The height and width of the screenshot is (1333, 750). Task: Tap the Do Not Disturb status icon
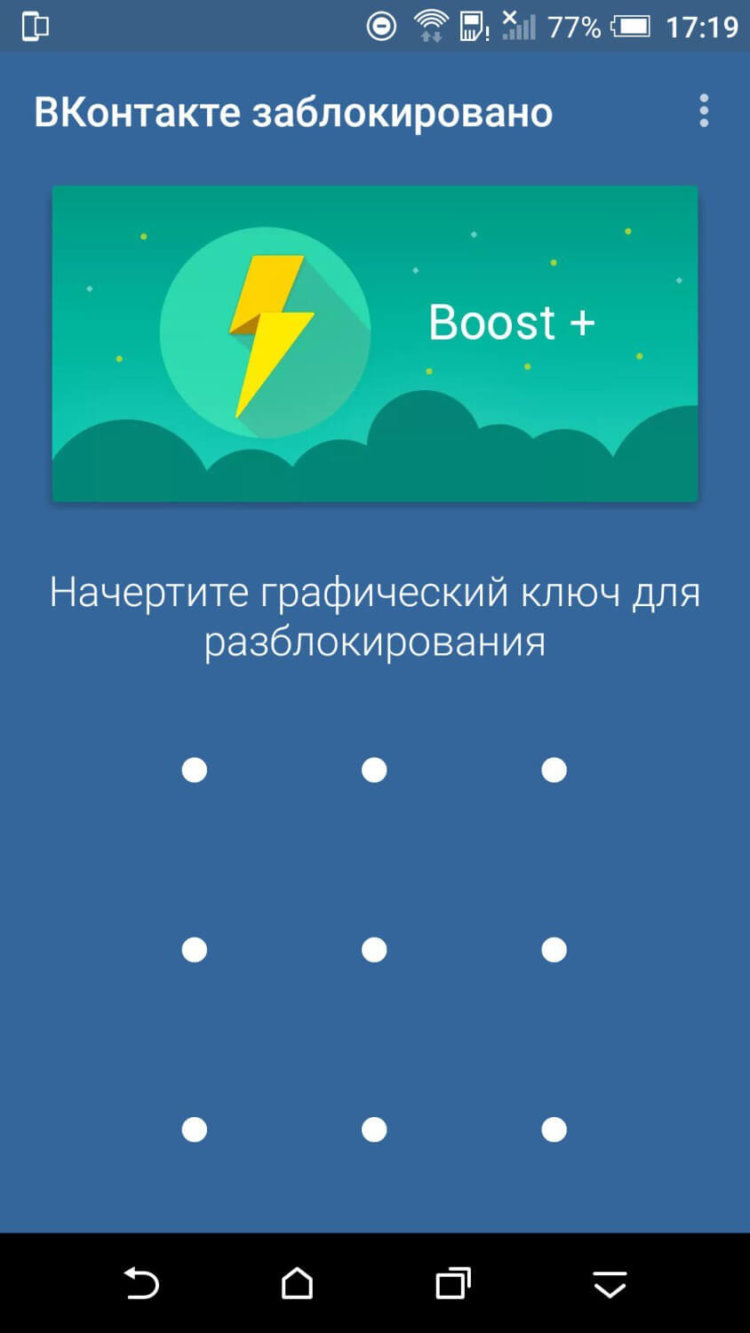coord(383,27)
